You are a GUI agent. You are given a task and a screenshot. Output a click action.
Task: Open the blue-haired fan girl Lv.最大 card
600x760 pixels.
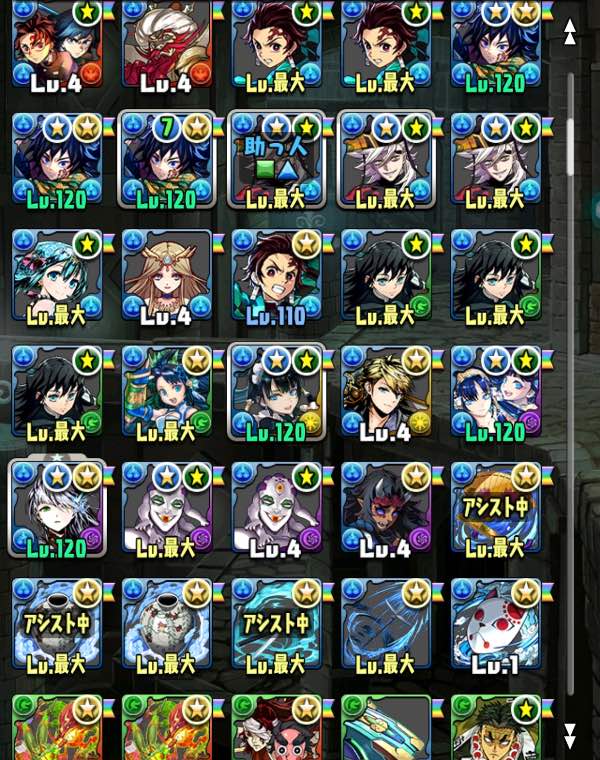[x=167, y=392]
